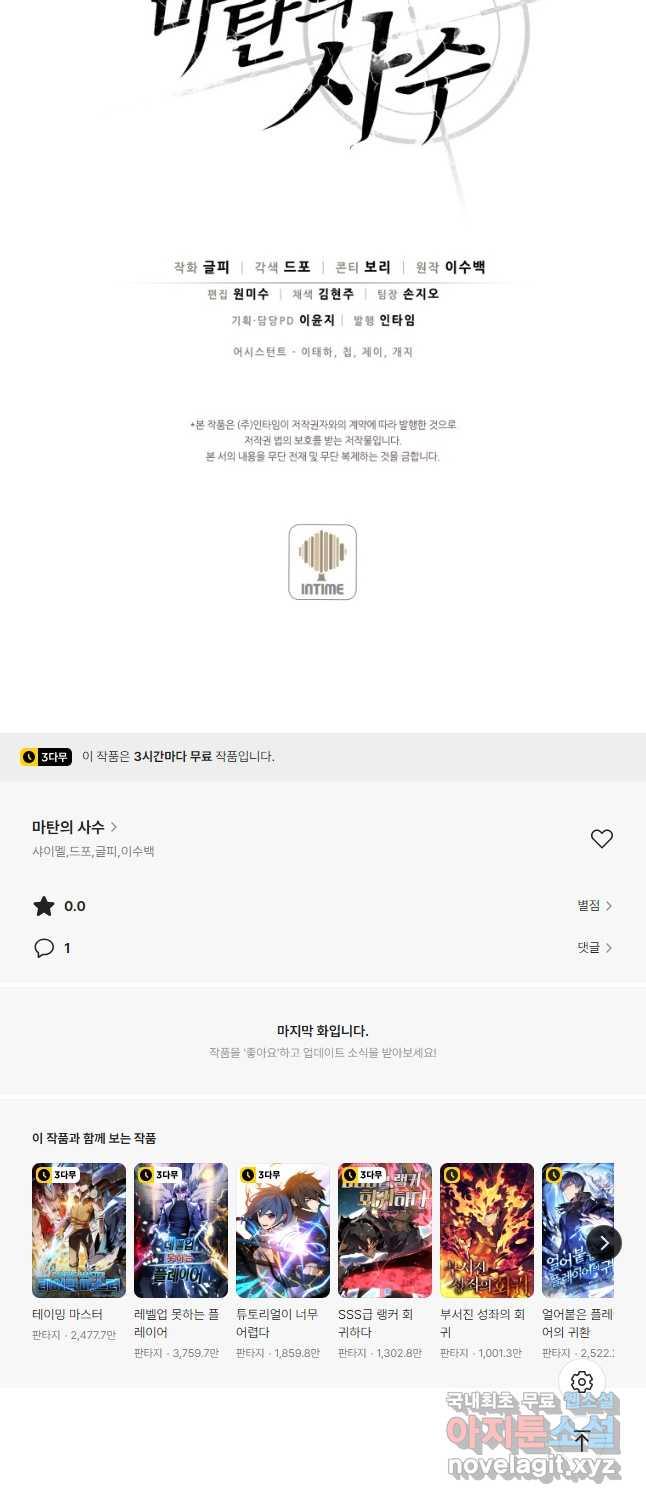646x1504 pixels.
Task: Jump back to top with arrow button
Action: [x=582, y=1441]
